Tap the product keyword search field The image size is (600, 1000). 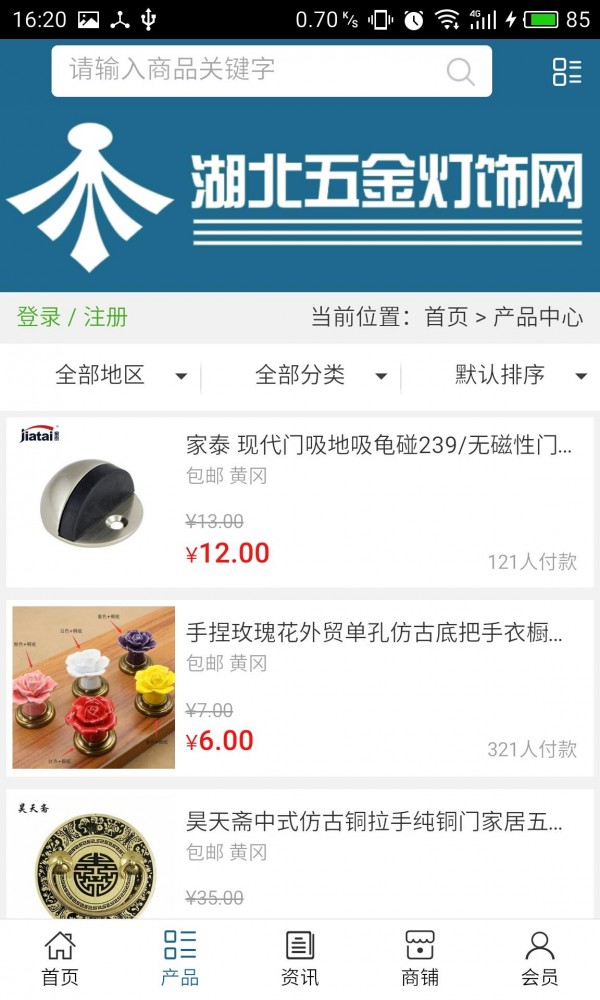pos(250,70)
